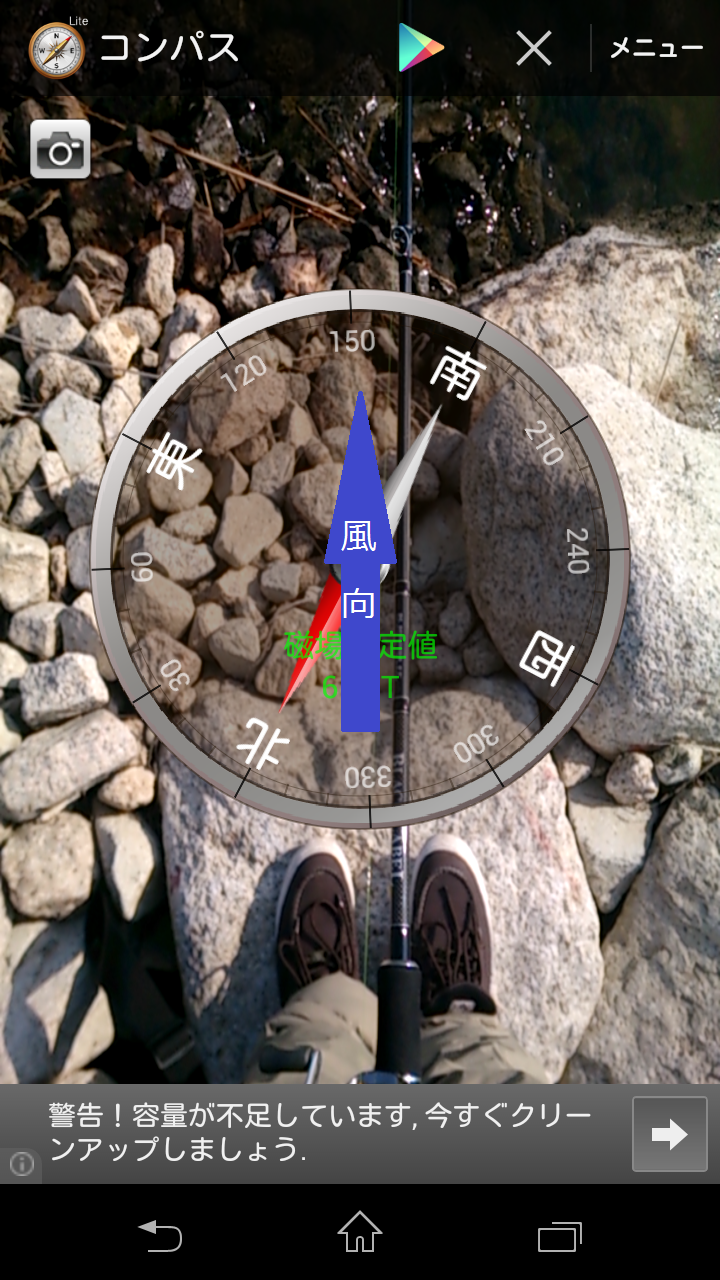Go to the home screen
This screenshot has height=1280, width=720.
tap(360, 1233)
